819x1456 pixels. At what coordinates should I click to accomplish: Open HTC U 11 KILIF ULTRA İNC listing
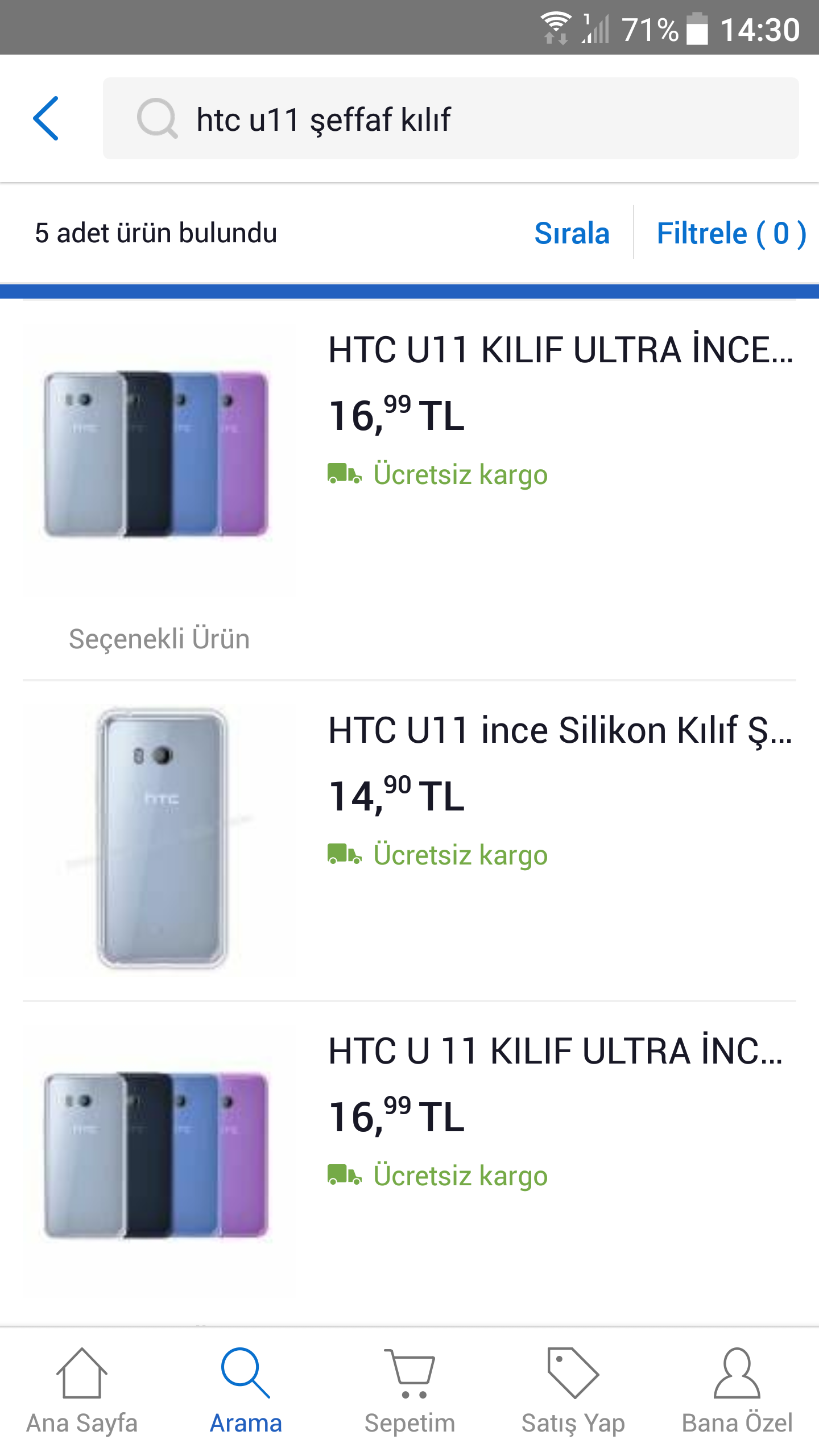coord(409,1163)
